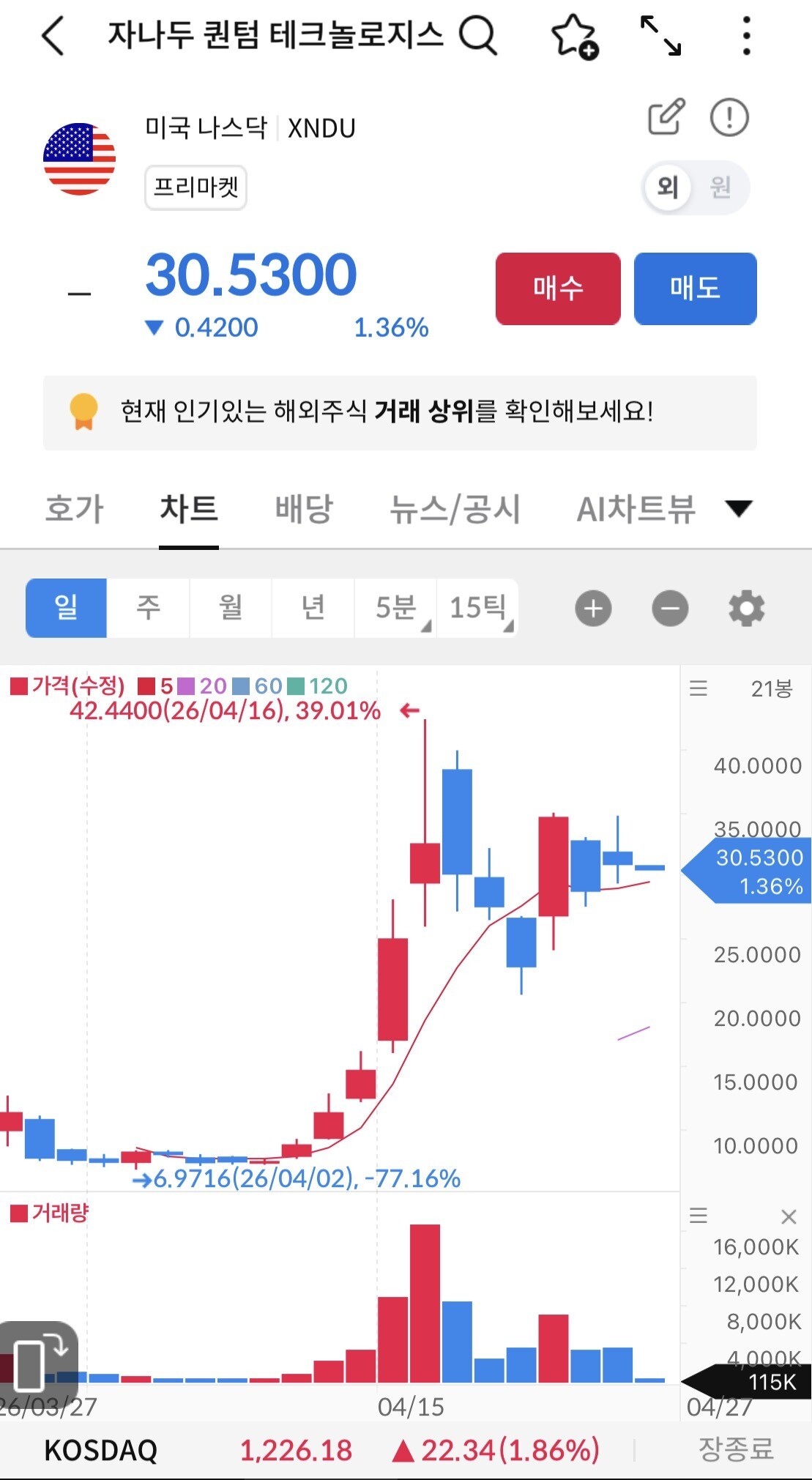
Task: Select the 주 weekly chart period
Action: pos(148,608)
